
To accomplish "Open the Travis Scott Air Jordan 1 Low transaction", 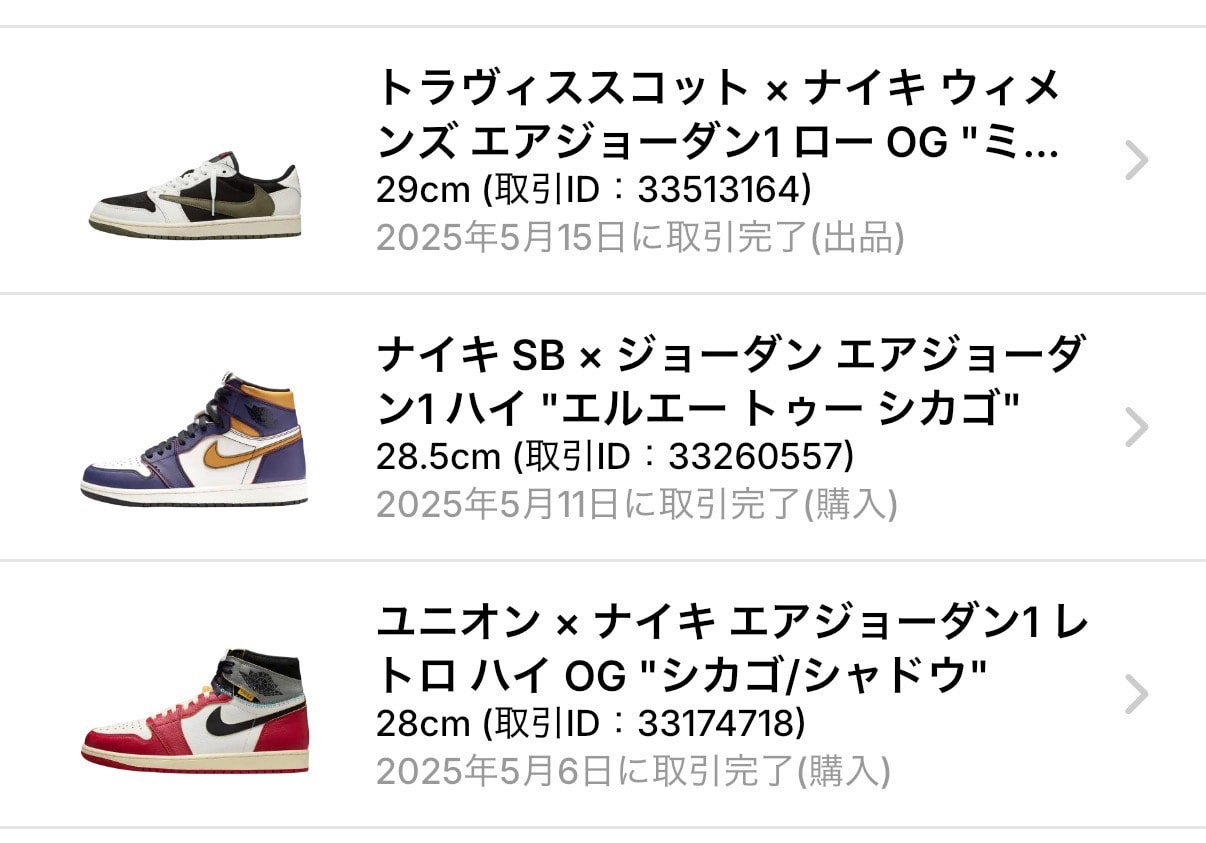I will pos(603,161).
